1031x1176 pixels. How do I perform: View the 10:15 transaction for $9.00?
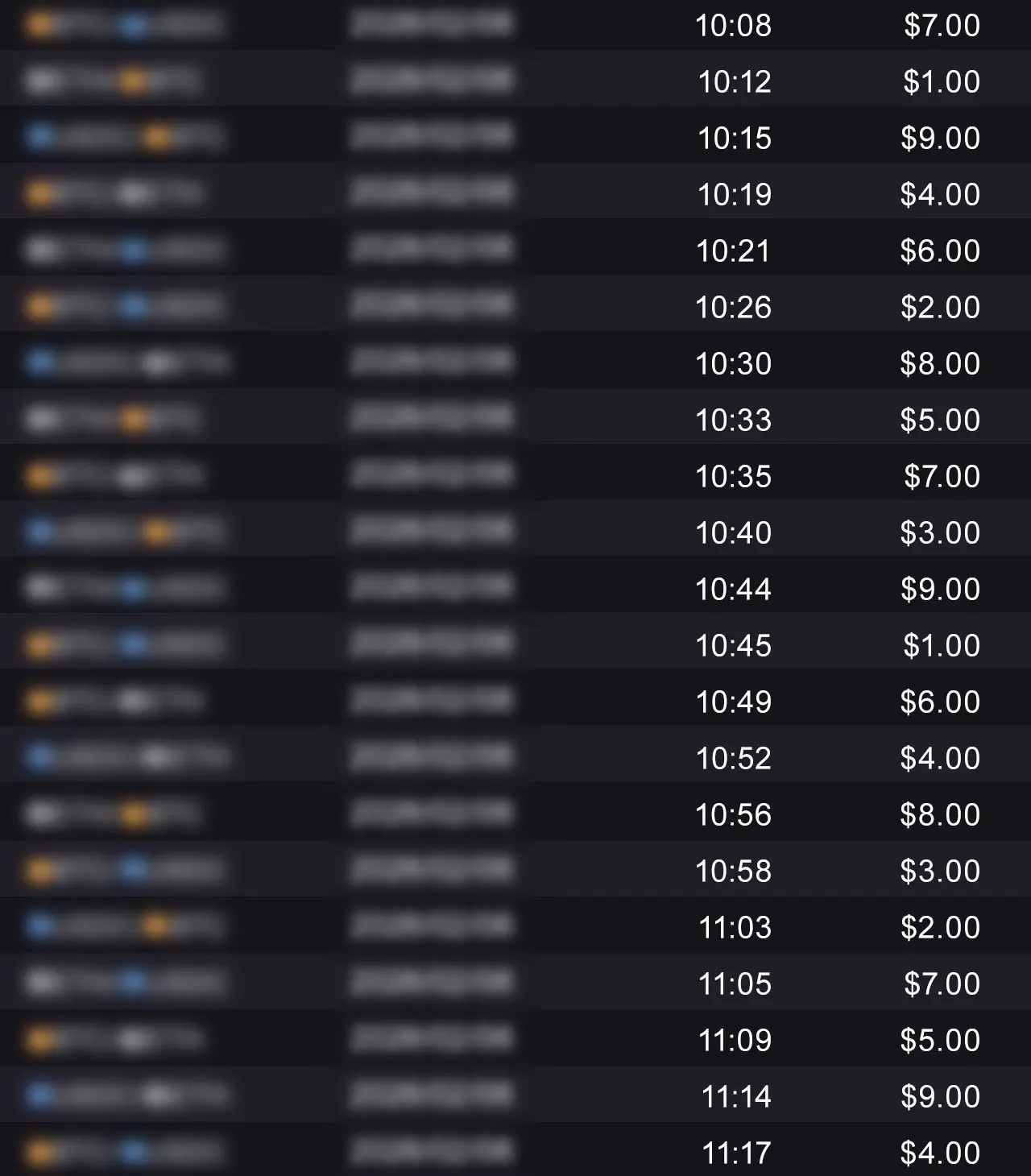click(515, 138)
